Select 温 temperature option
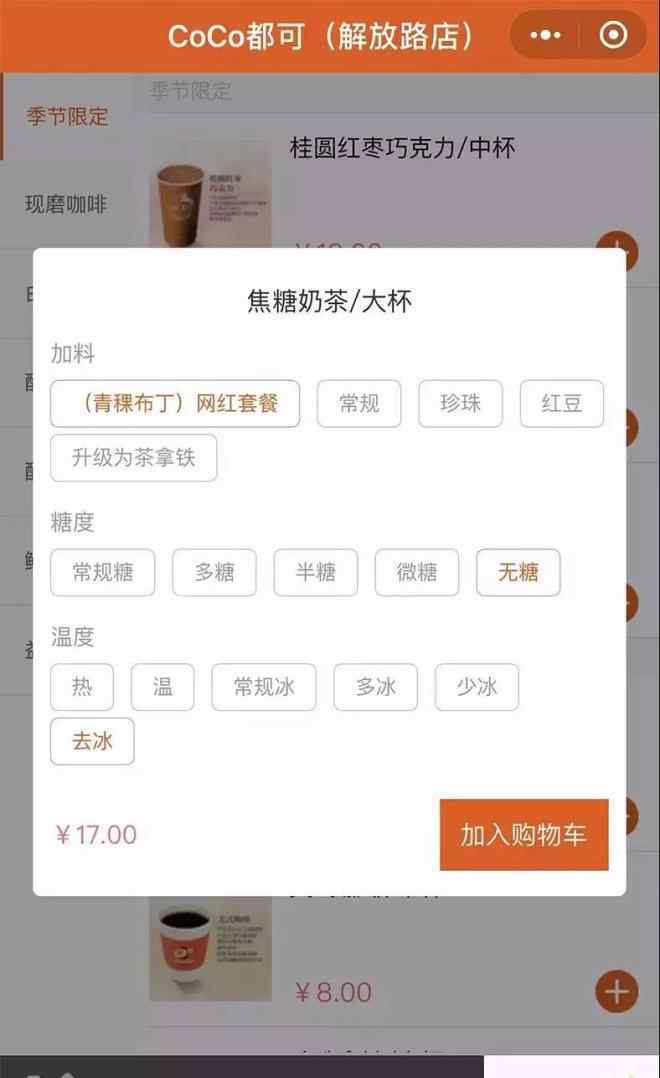Screen dimensions: 660x1078 [x=162, y=687]
